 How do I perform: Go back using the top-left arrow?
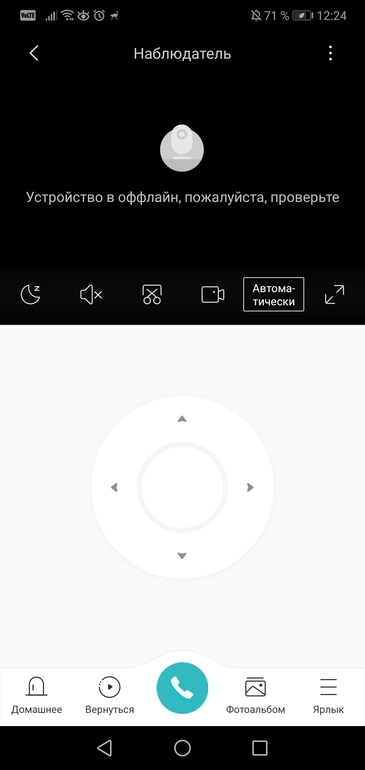click(x=33, y=53)
